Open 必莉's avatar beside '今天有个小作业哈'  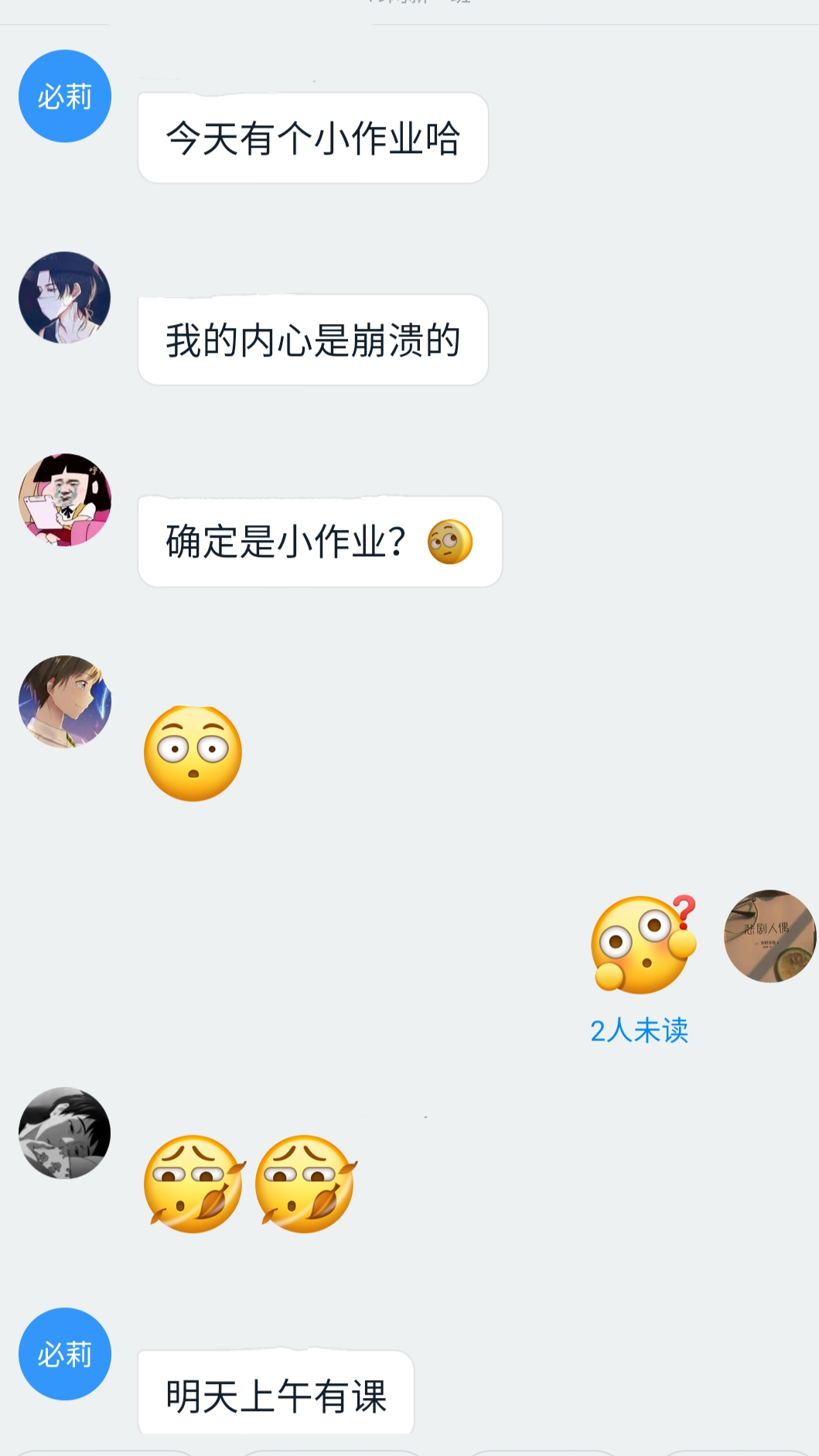[x=65, y=97]
